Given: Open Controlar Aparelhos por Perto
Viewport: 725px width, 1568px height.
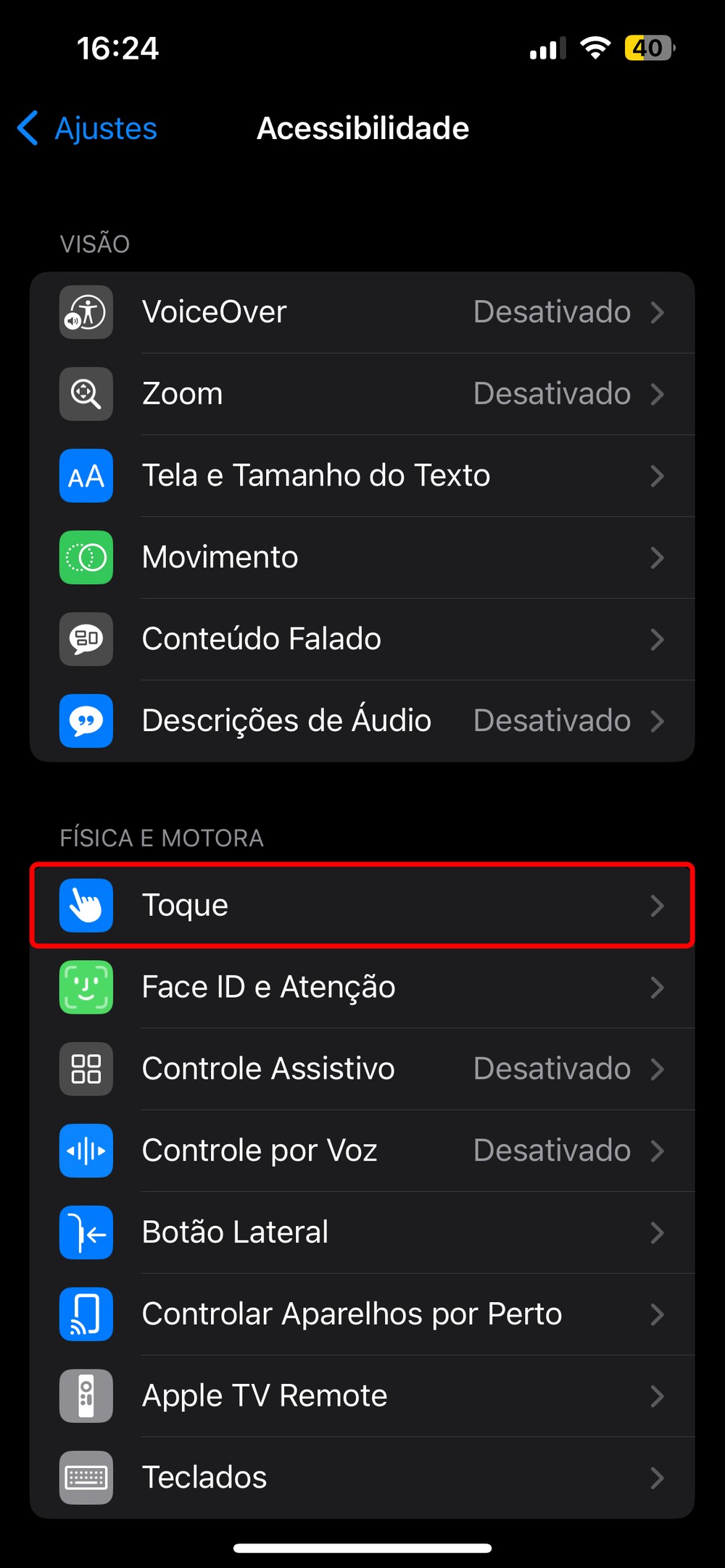Looking at the screenshot, I should 362,1314.
